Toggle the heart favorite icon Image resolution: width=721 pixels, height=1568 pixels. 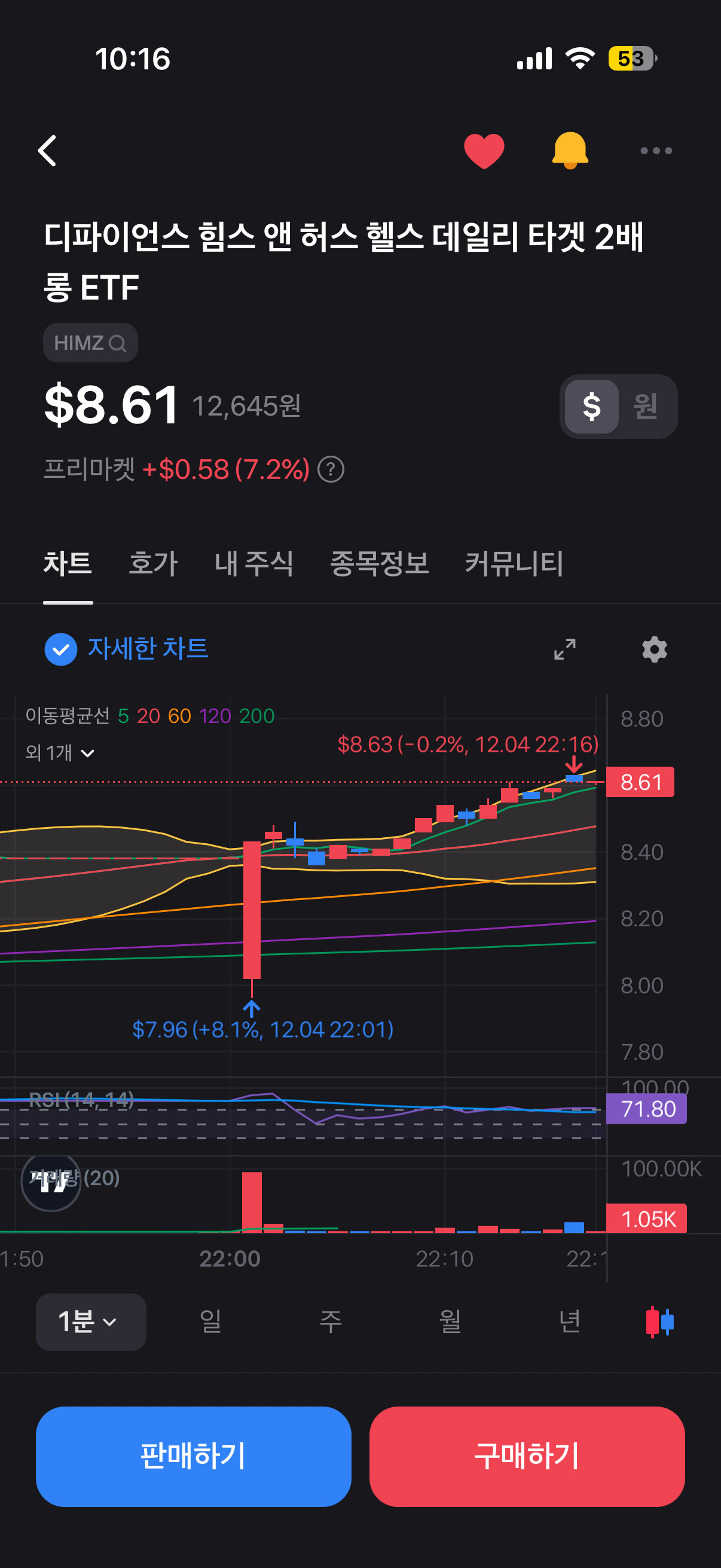pos(484,150)
